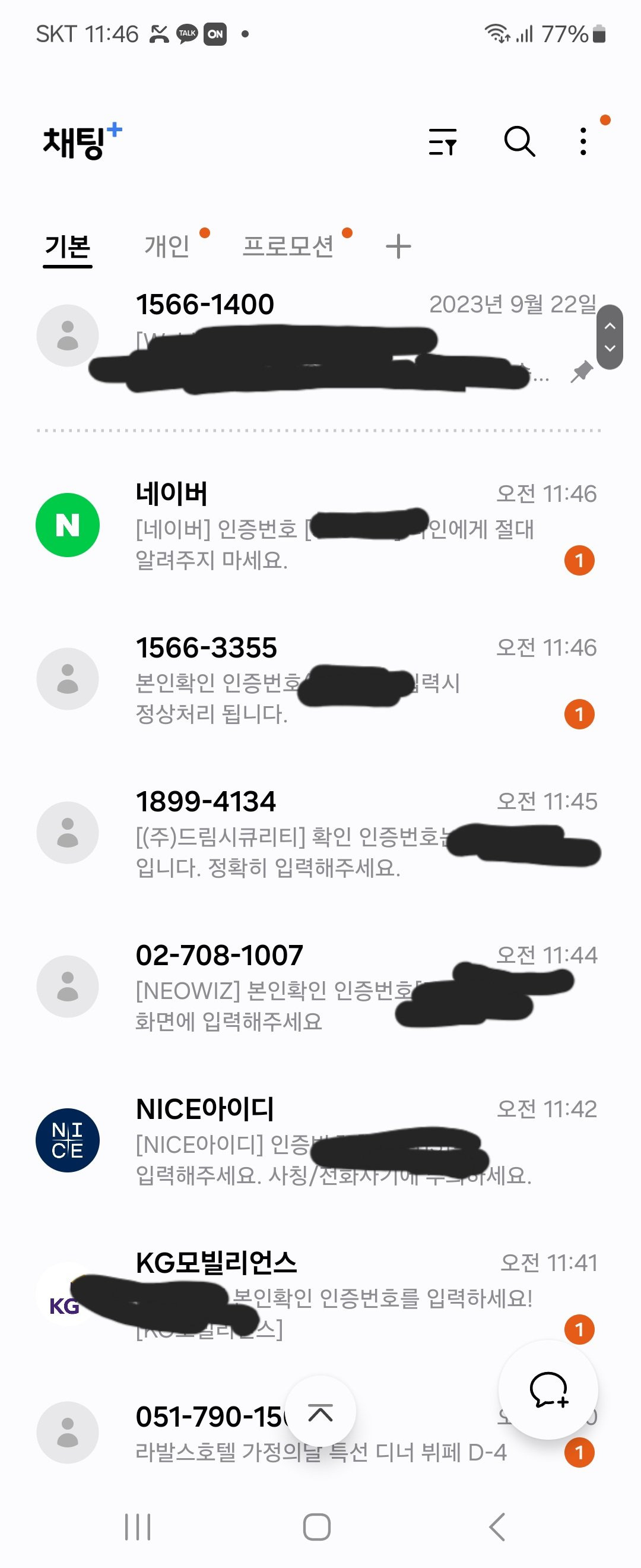Open the three-dot more options menu
Screen dimensions: 641x1568
(583, 142)
